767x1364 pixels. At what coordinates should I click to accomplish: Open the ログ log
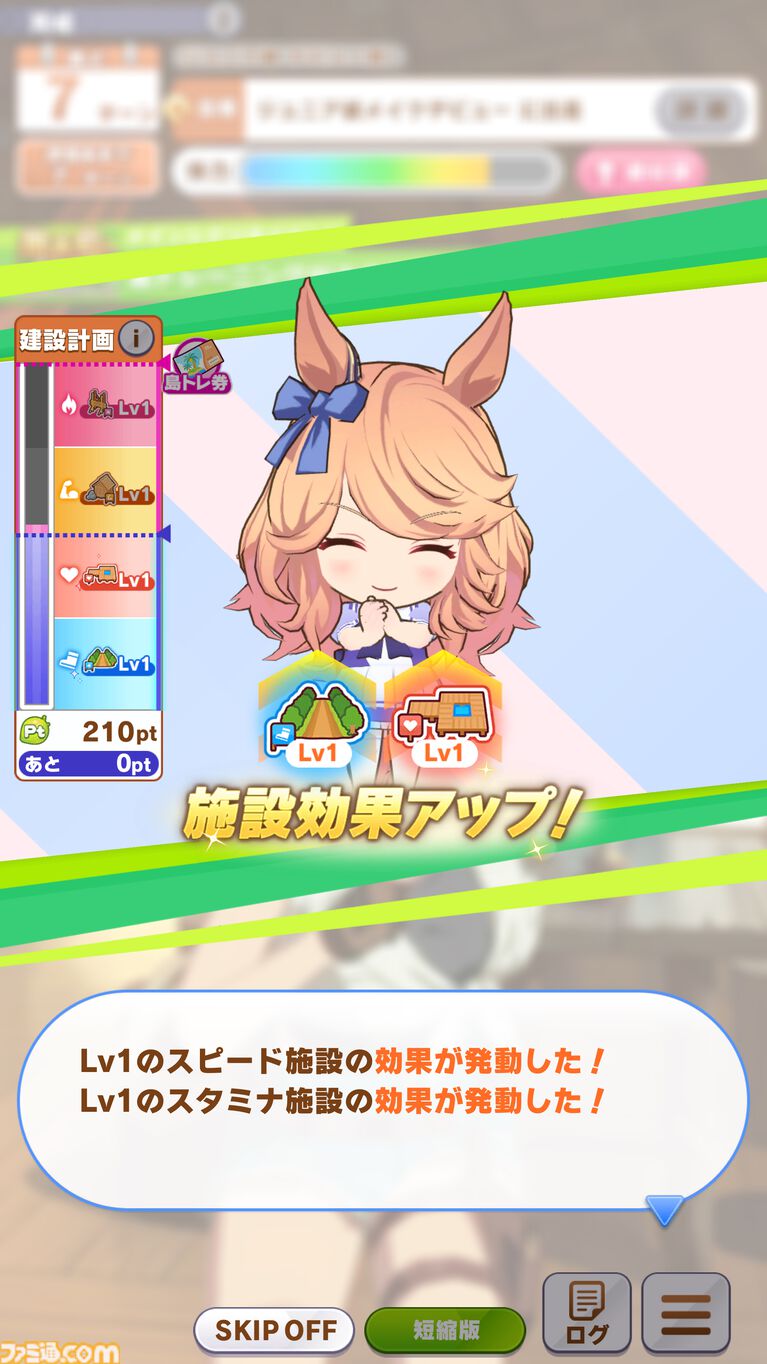[586, 1315]
